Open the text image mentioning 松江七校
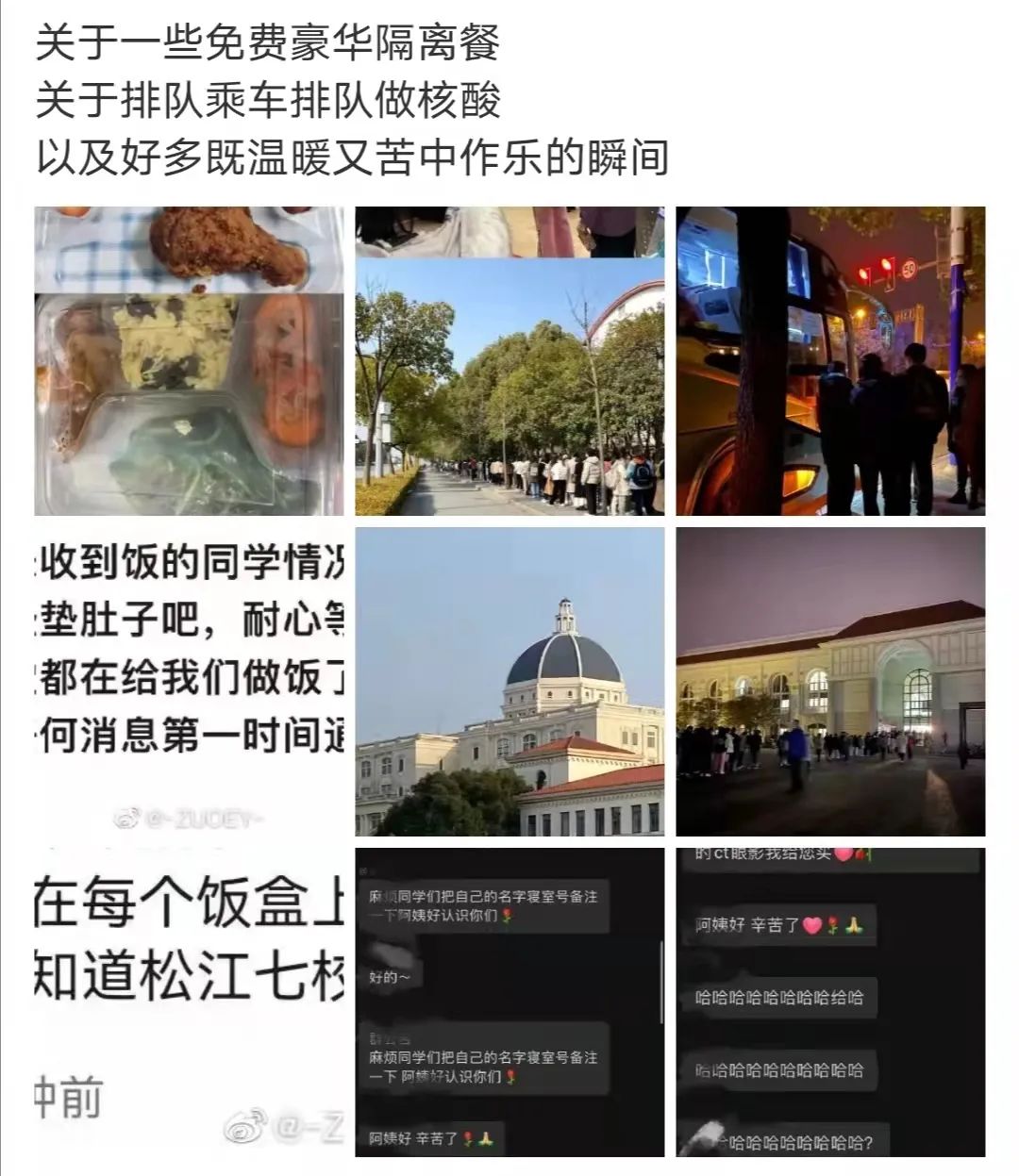The width and height of the screenshot is (1019, 1176). 189,1002
